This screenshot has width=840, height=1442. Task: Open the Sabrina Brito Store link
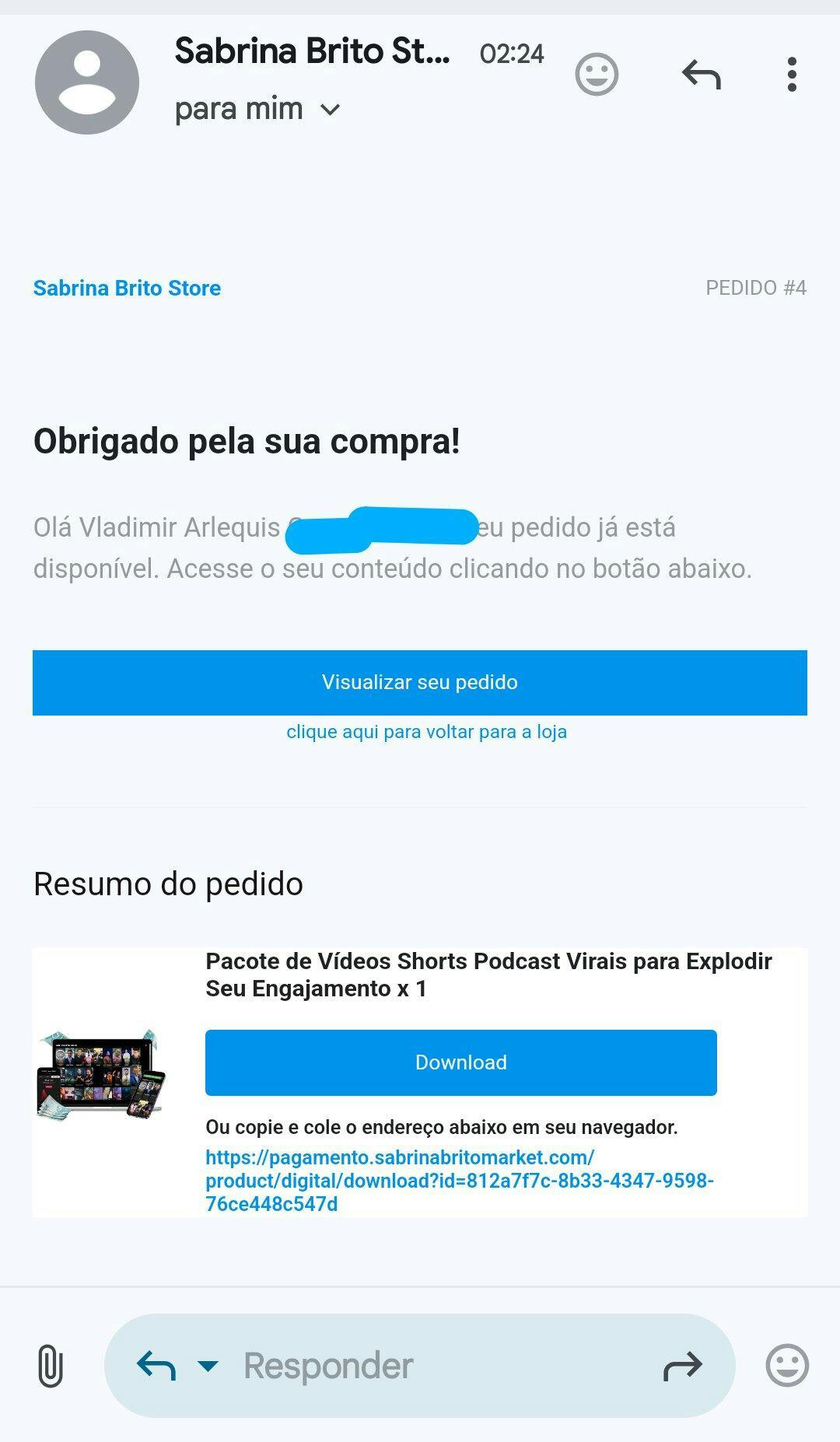point(127,288)
